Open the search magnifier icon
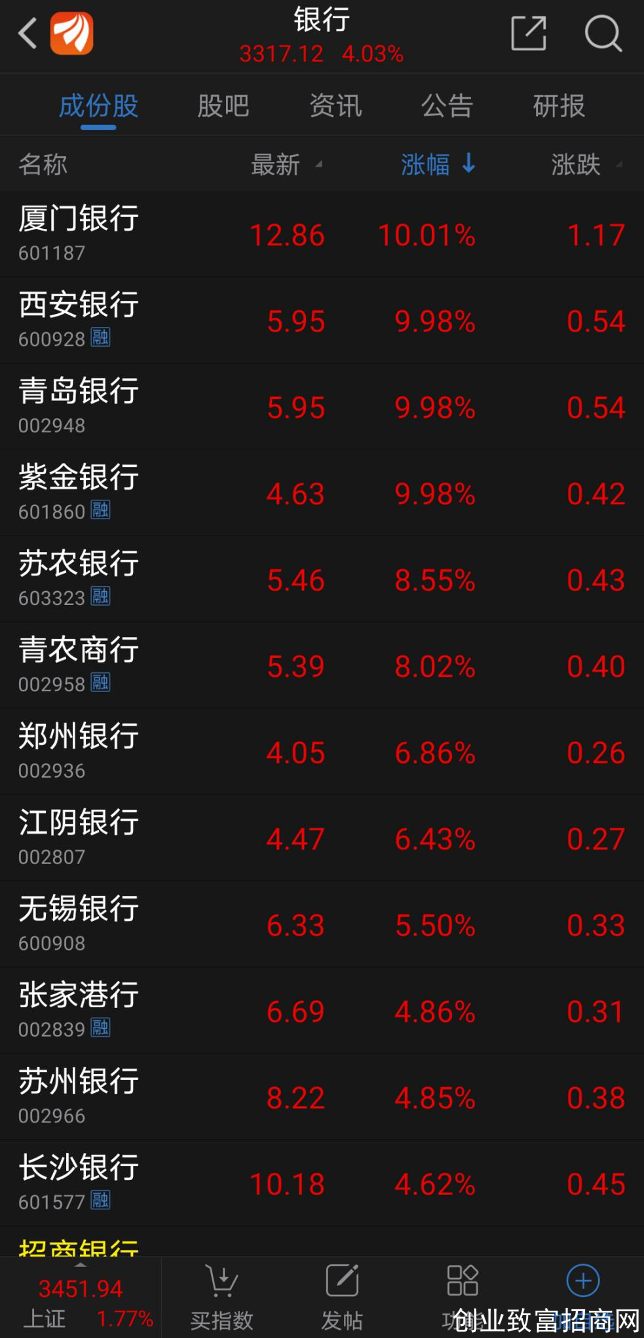This screenshot has width=644, height=1338. 603,33
